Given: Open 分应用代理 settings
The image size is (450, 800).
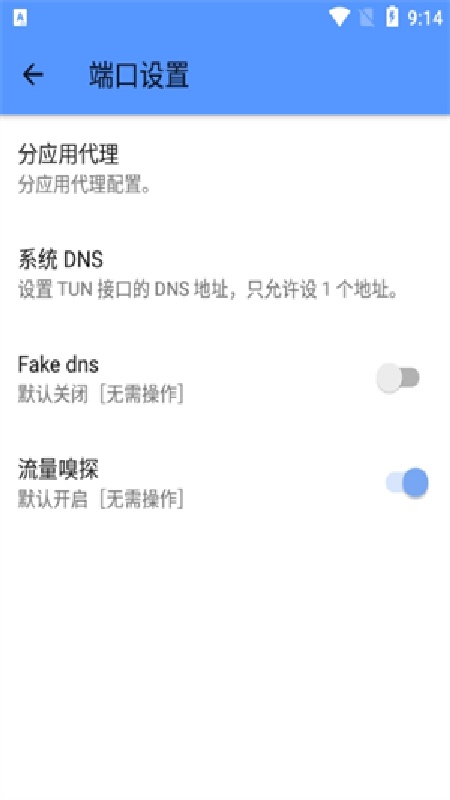Looking at the screenshot, I should (x=225, y=169).
